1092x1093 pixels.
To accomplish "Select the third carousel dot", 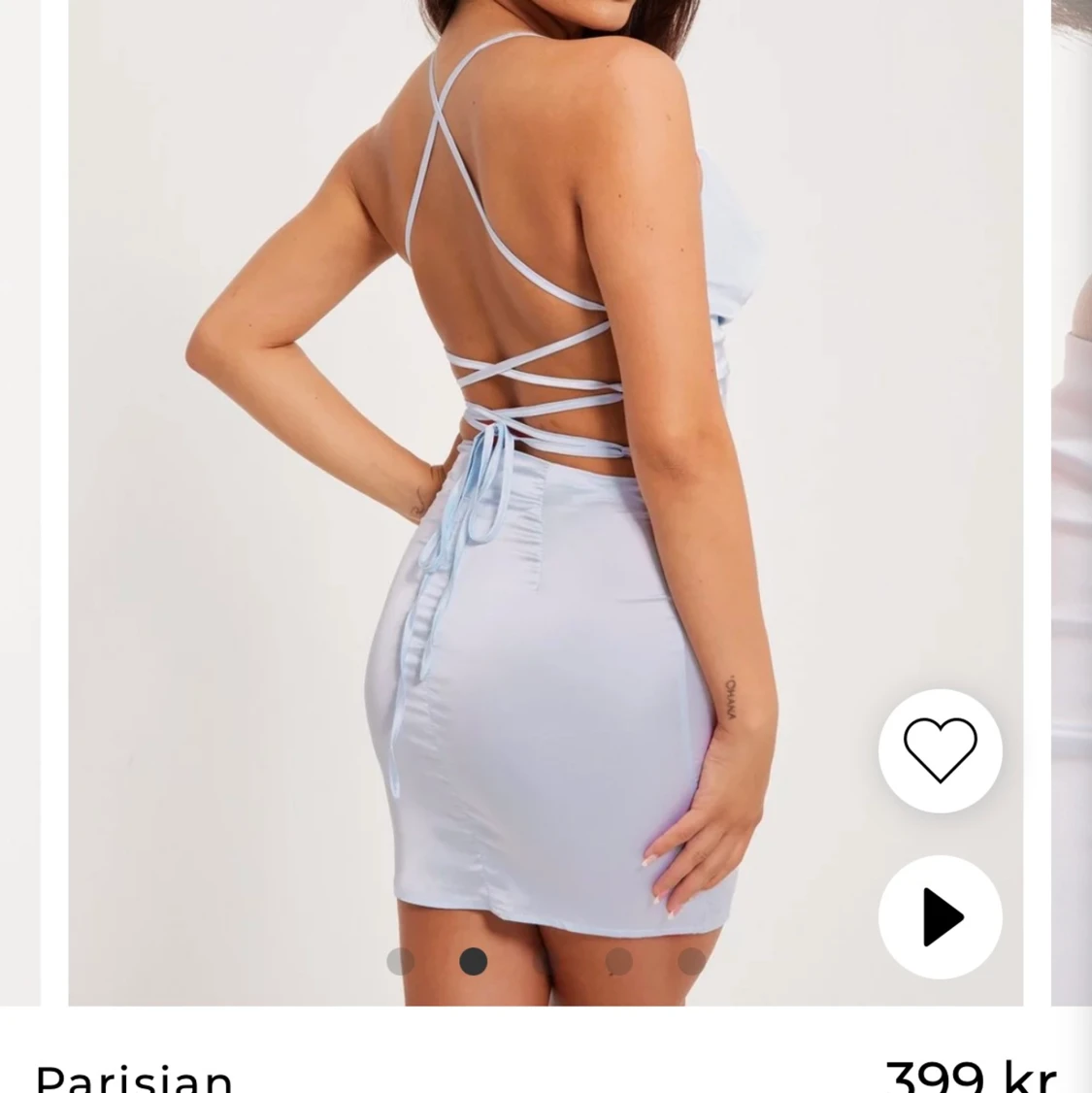I will (x=544, y=961).
